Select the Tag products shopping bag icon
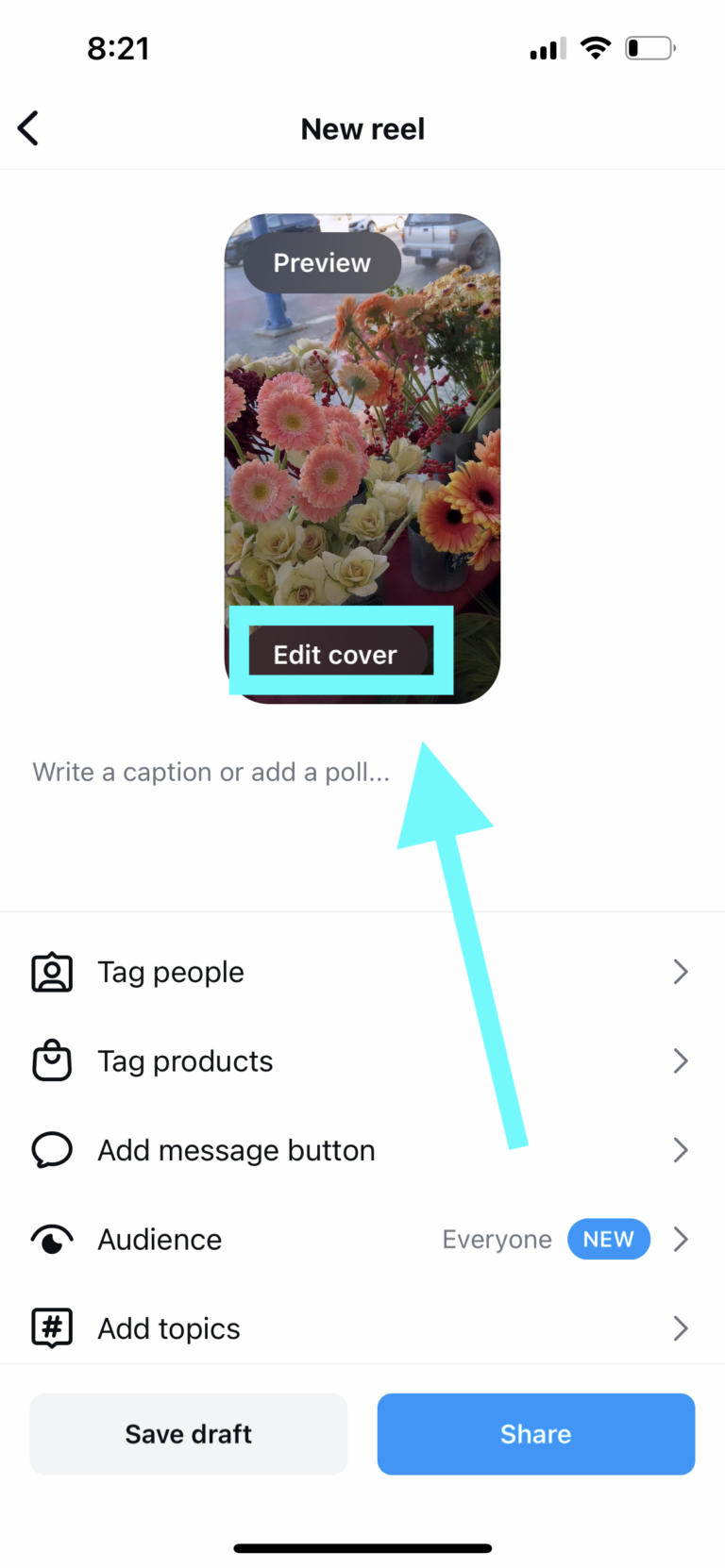The width and height of the screenshot is (725, 1568). pyautogui.click(x=52, y=1060)
